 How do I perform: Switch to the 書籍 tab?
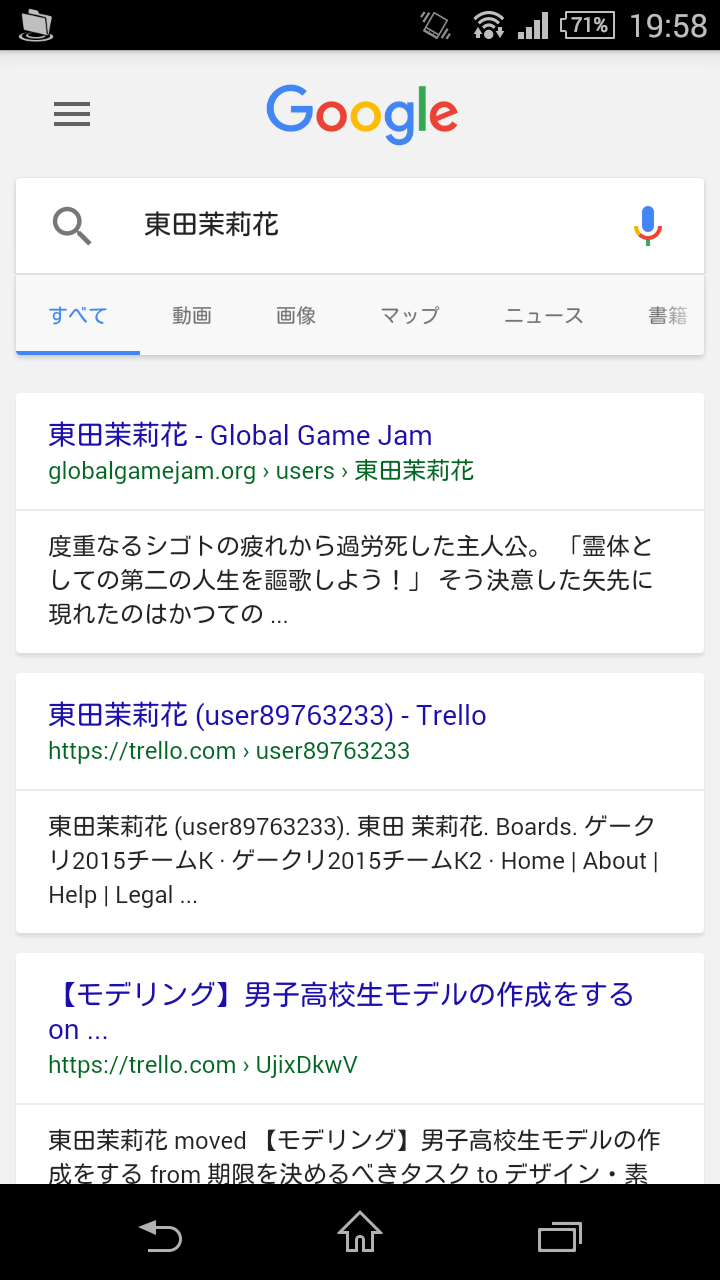pos(668,316)
